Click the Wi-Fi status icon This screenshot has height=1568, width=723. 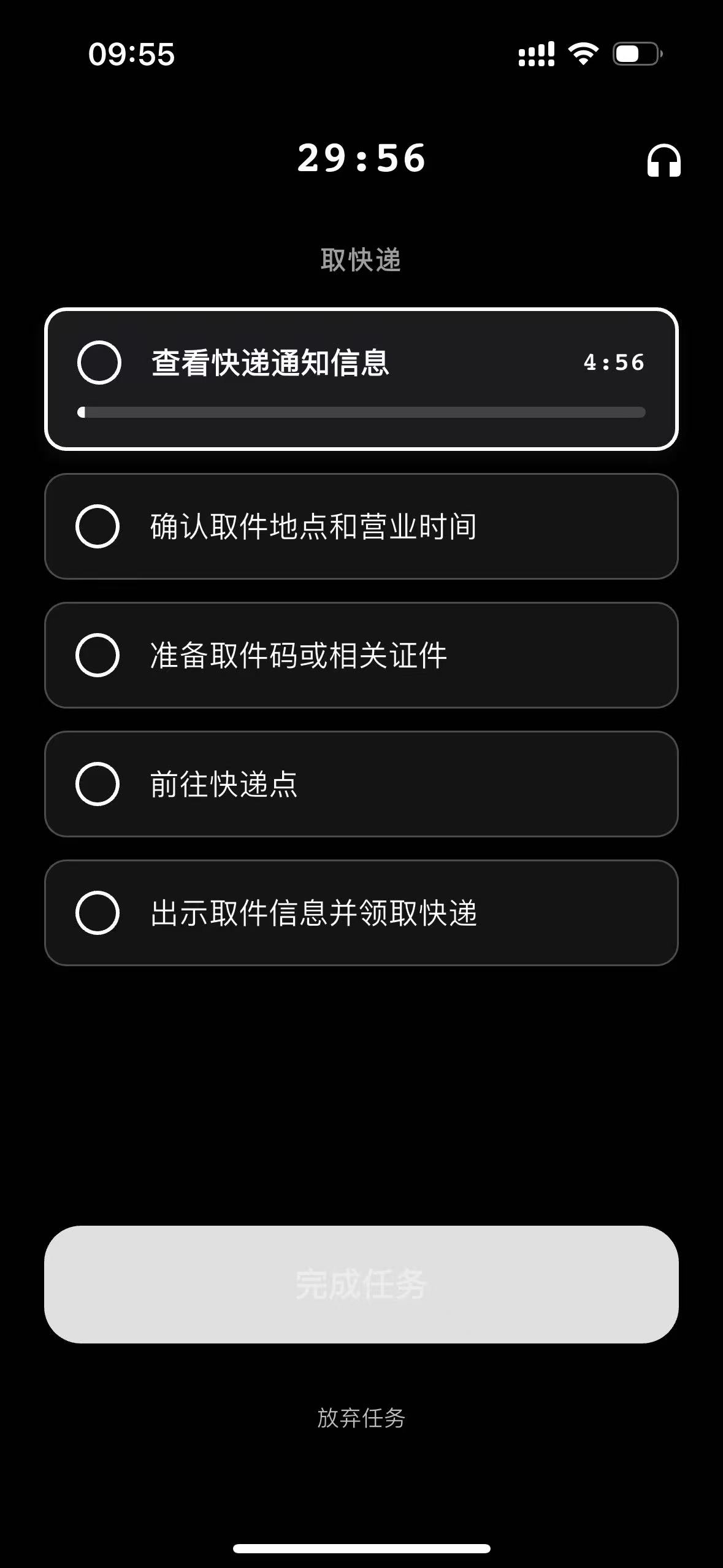point(582,55)
